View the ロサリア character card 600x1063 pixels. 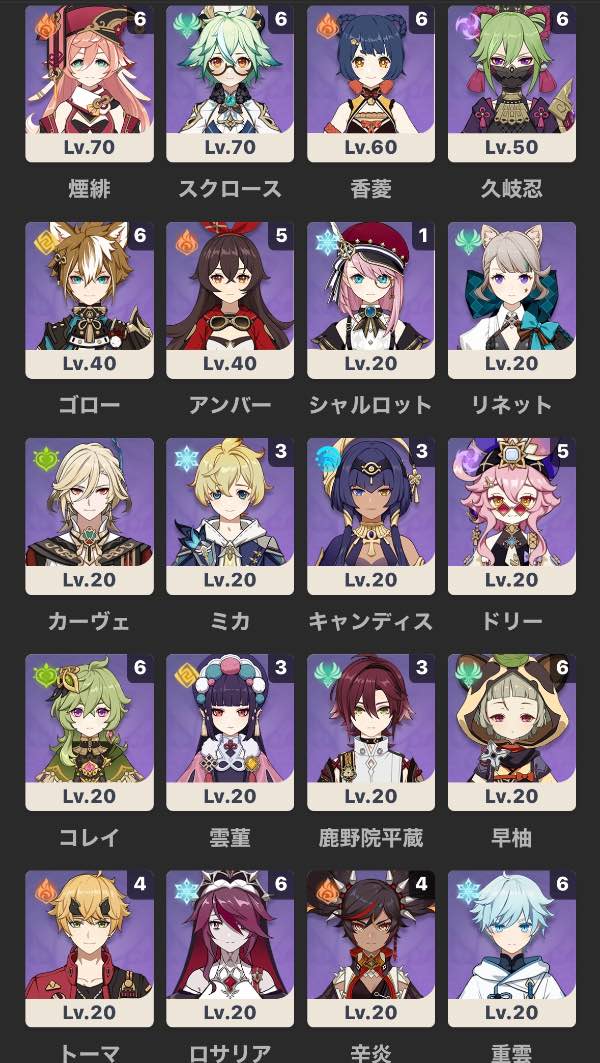230,947
